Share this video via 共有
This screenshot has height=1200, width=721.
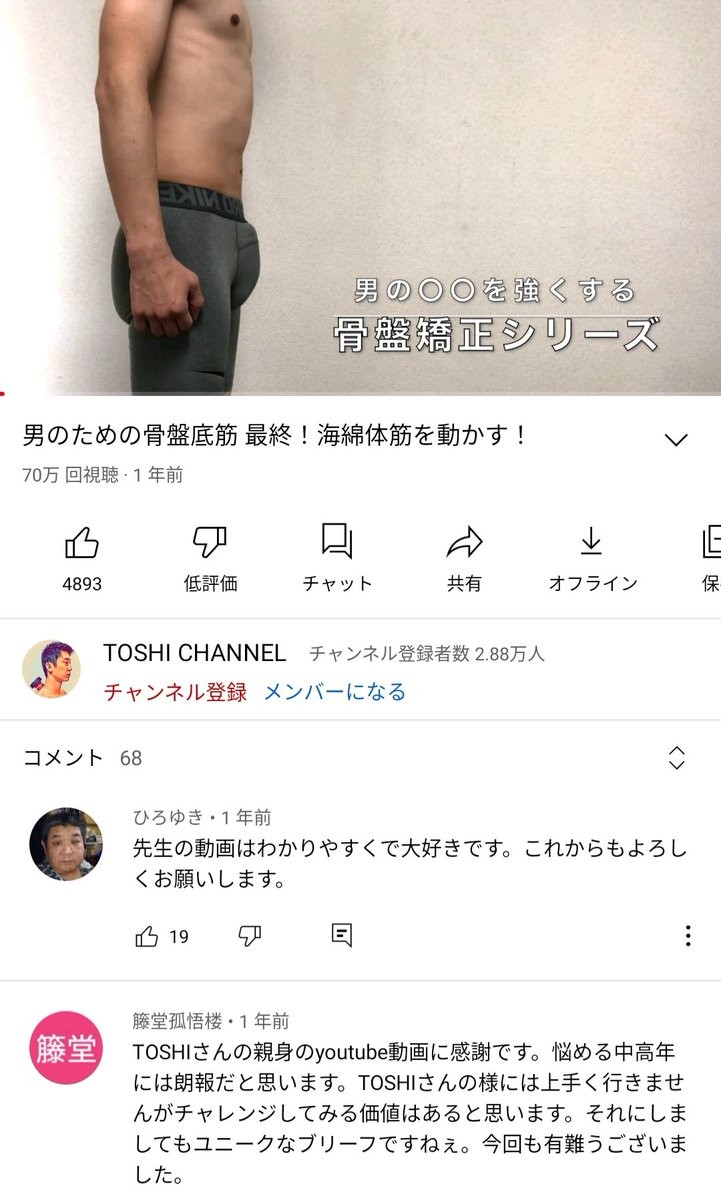coord(464,558)
